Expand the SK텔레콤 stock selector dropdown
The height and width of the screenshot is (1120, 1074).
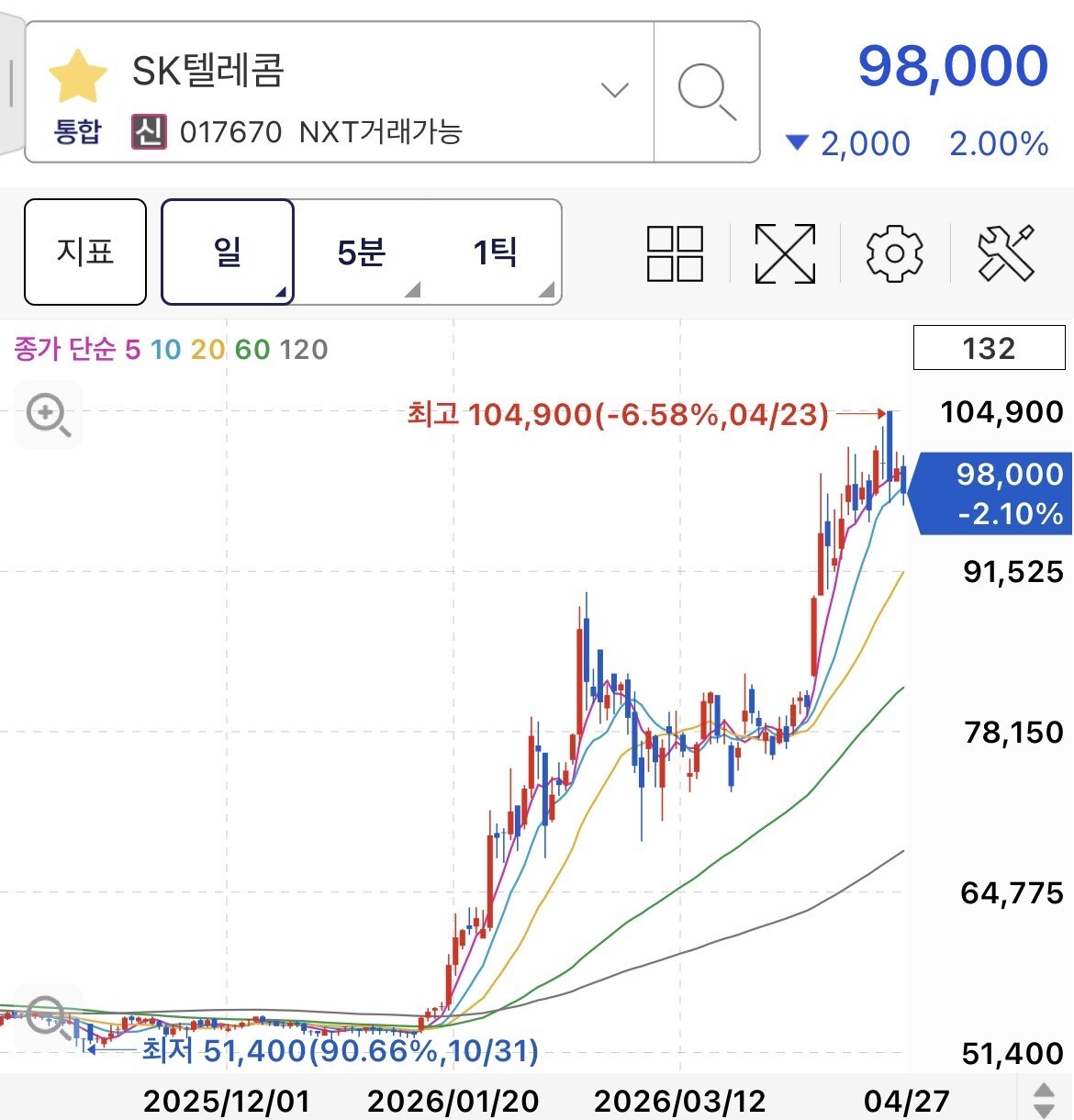tap(614, 90)
